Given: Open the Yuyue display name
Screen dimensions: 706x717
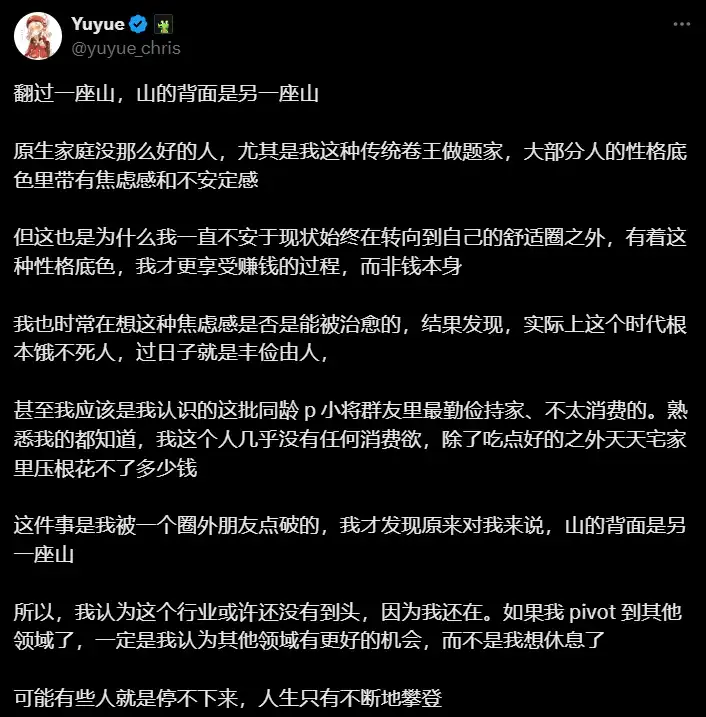Looking at the screenshot, I should click(97, 25).
